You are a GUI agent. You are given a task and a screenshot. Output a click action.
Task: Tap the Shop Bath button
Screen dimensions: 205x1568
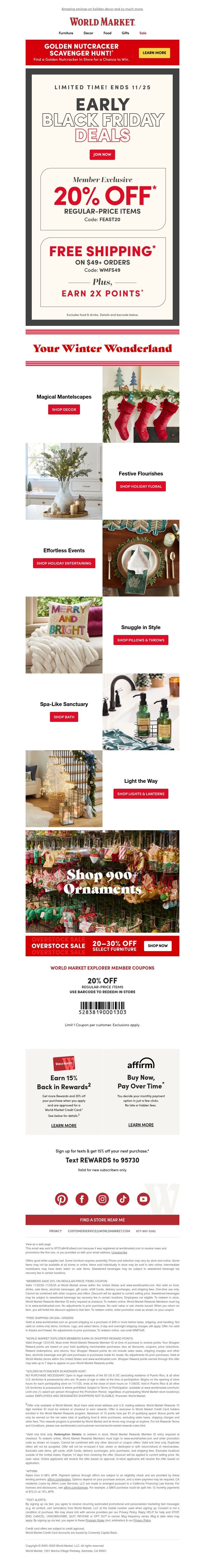click(64, 717)
